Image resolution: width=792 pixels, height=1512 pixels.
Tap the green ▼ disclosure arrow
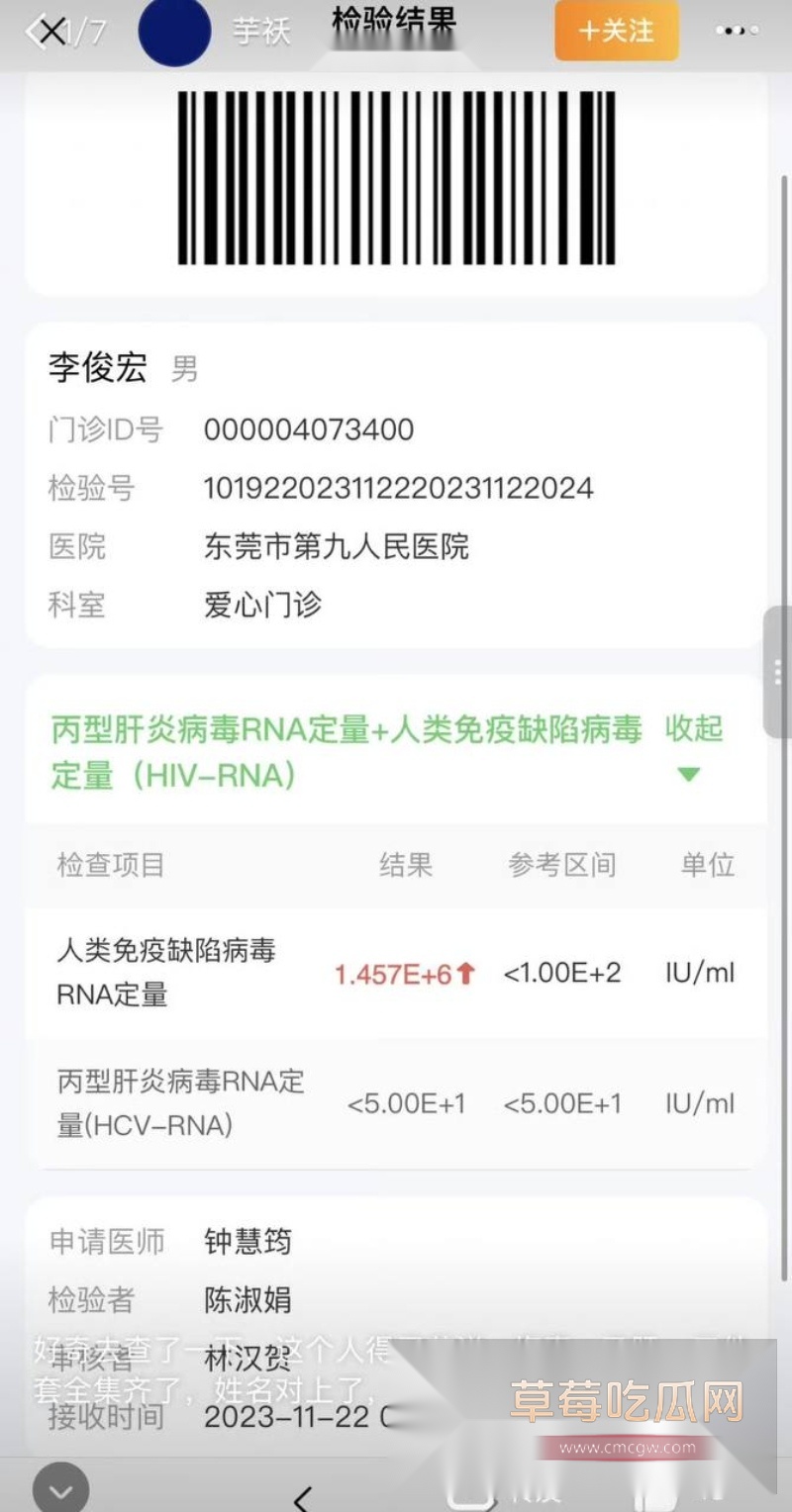pos(688,776)
